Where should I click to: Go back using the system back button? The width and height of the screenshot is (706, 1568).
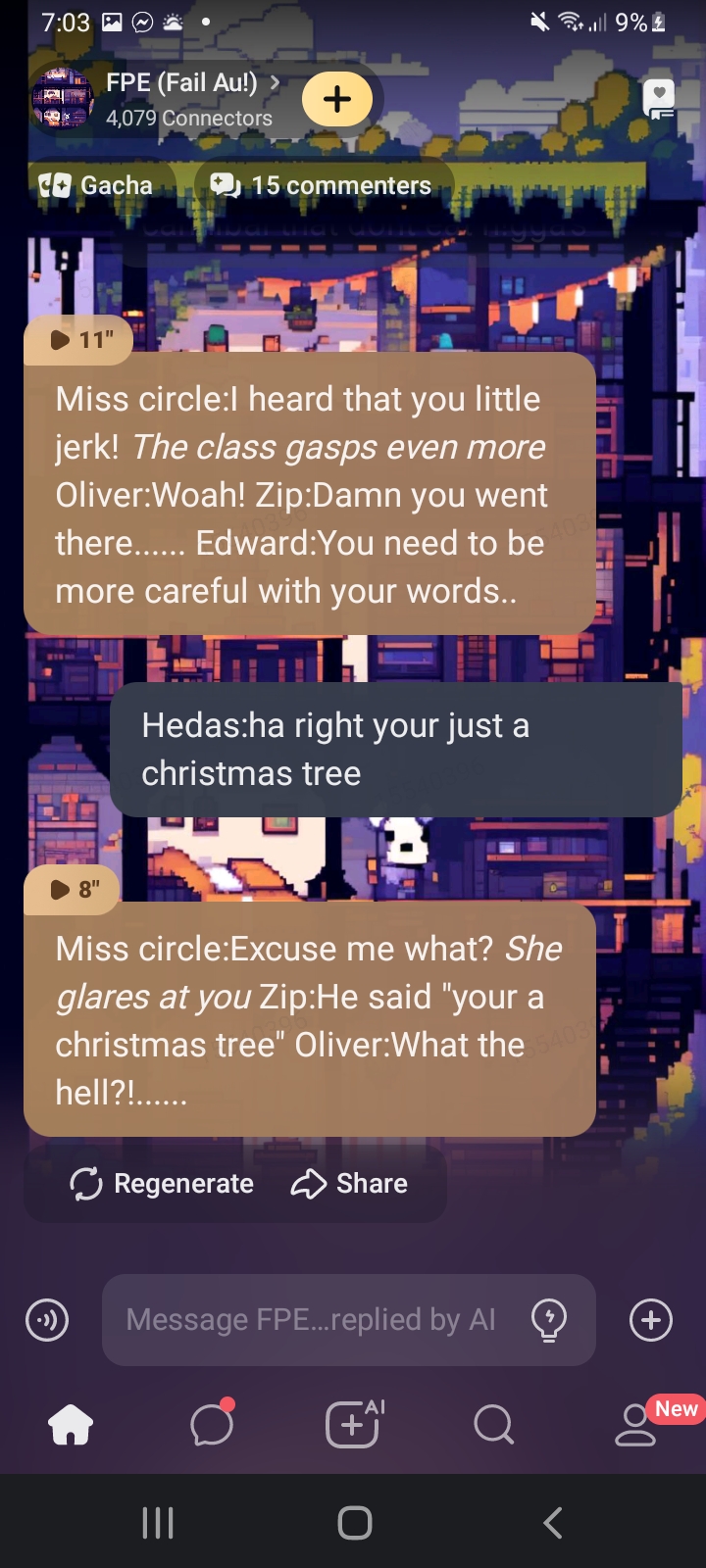[x=553, y=1523]
